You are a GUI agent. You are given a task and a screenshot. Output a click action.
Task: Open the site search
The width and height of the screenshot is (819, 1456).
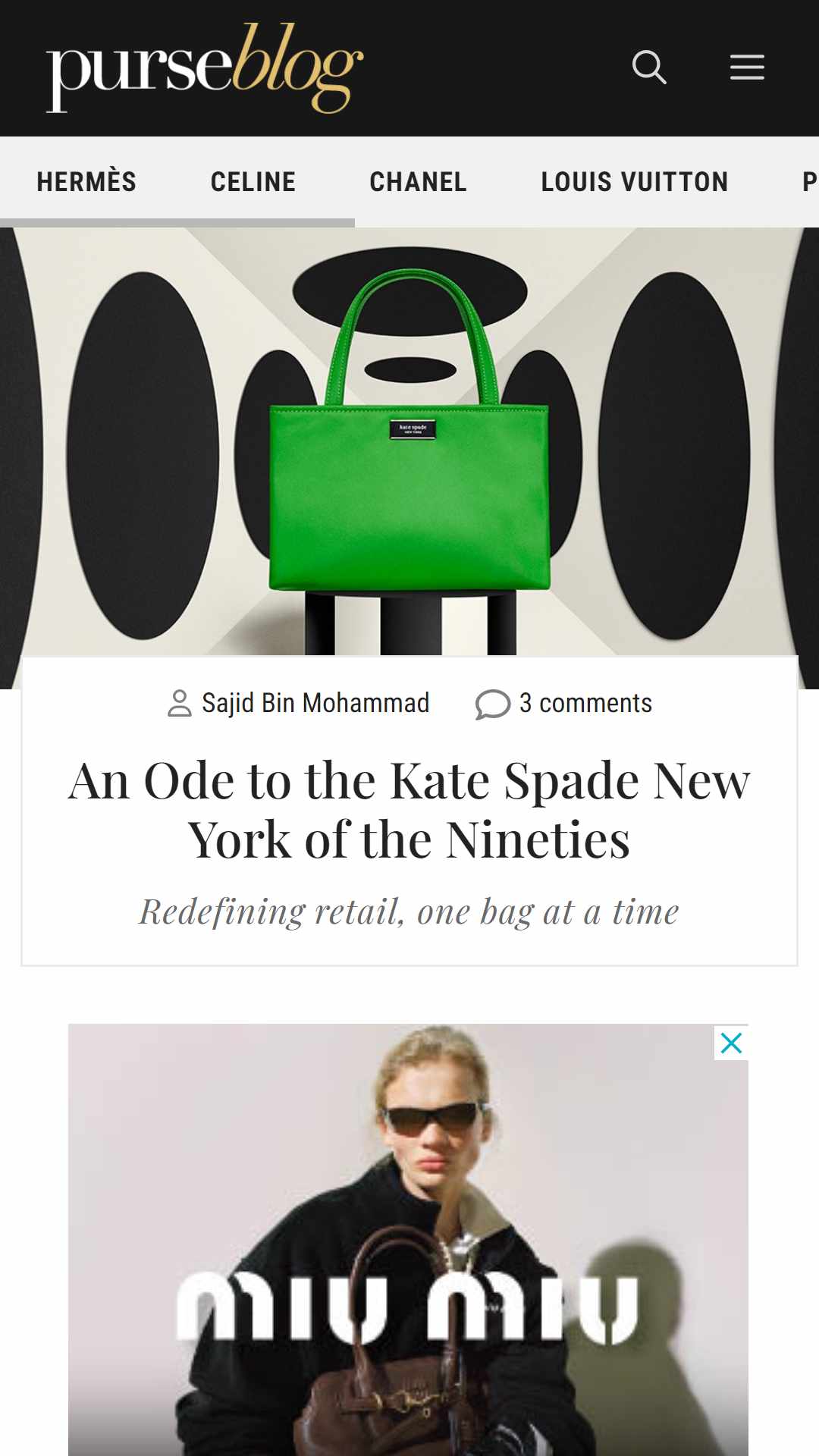click(x=649, y=67)
